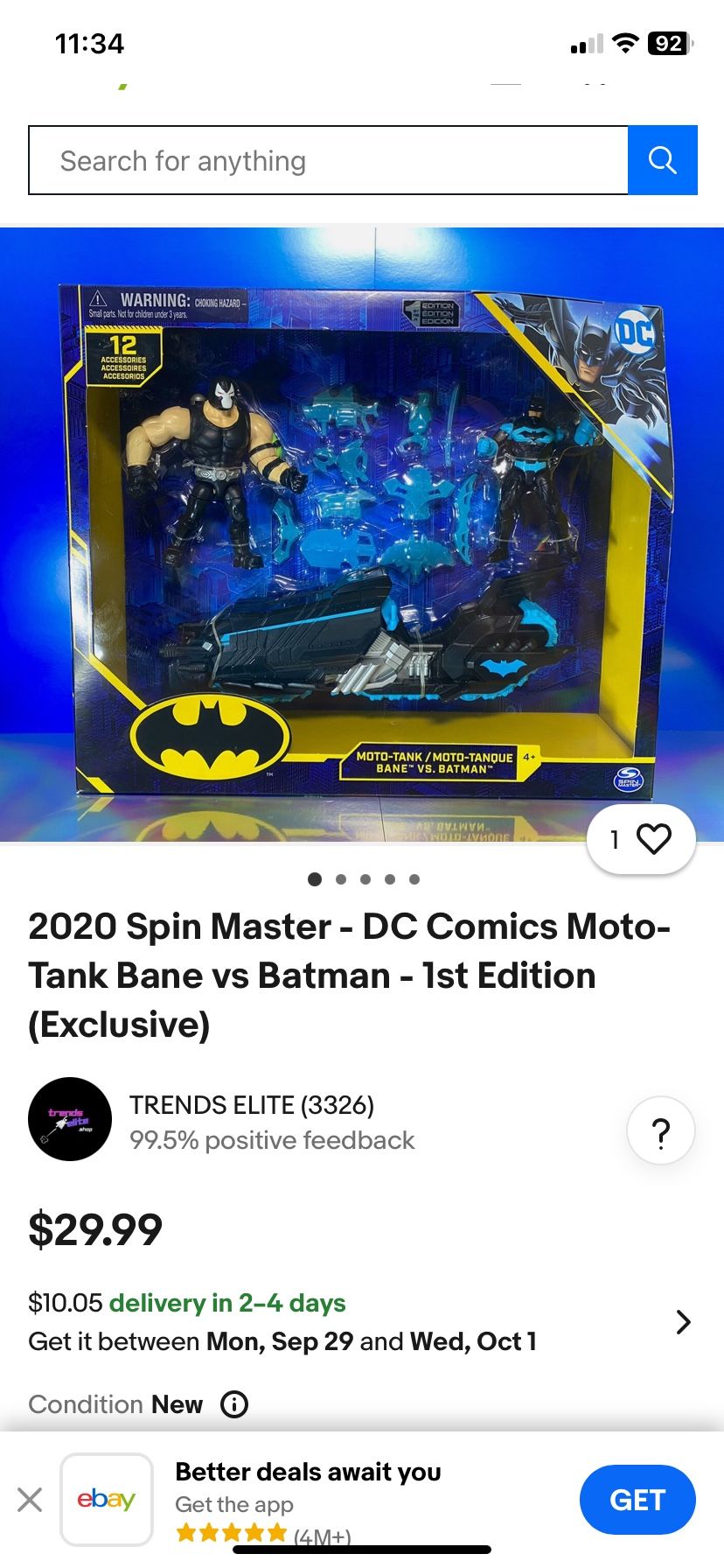Tap the blue search magnifier button
This screenshot has height=1568, width=724.
pos(662,160)
